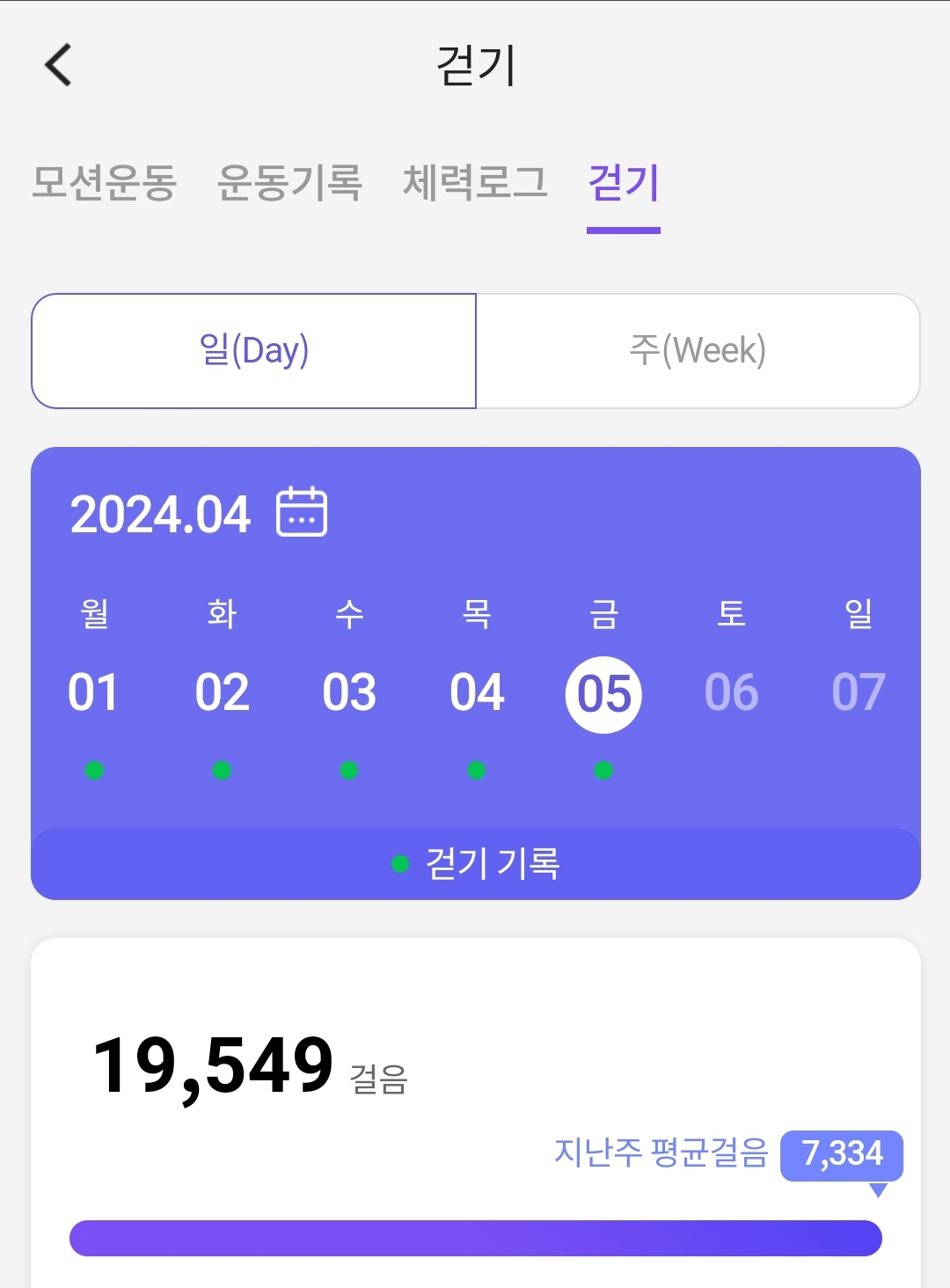Viewport: 950px width, 1288px height.
Task: Open the 운동기록 tab
Action: [x=289, y=183]
